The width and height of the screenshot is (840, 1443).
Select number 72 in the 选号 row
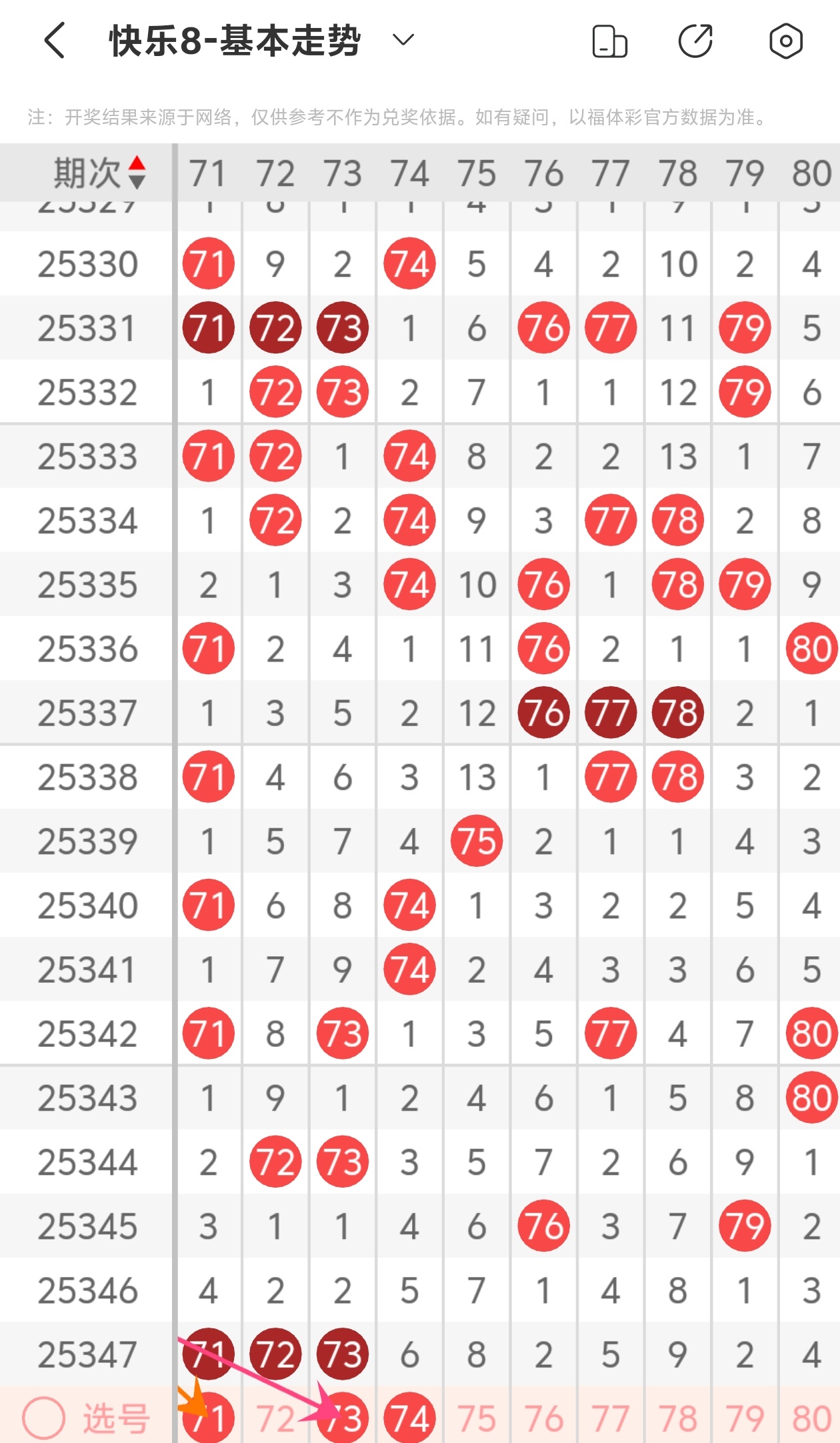(275, 1418)
